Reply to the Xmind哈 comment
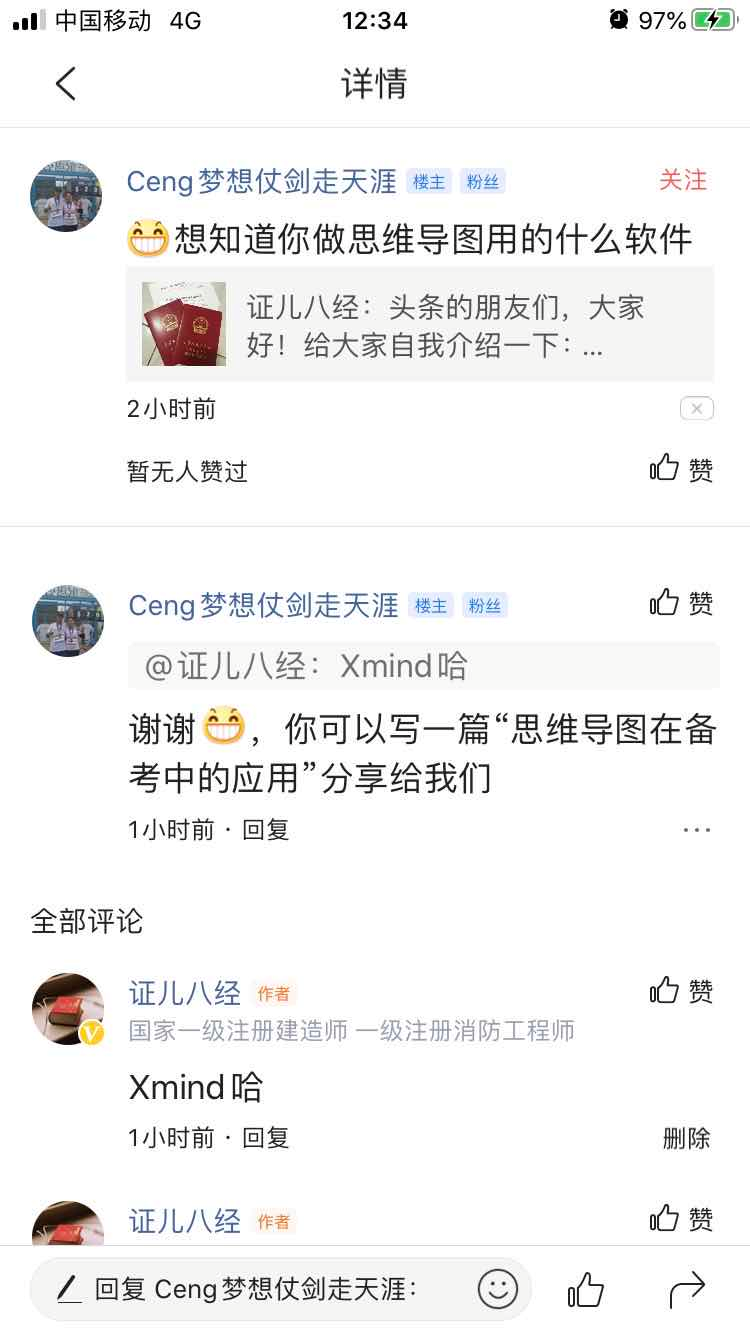The height and width of the screenshot is (1334, 750). click(x=266, y=1137)
